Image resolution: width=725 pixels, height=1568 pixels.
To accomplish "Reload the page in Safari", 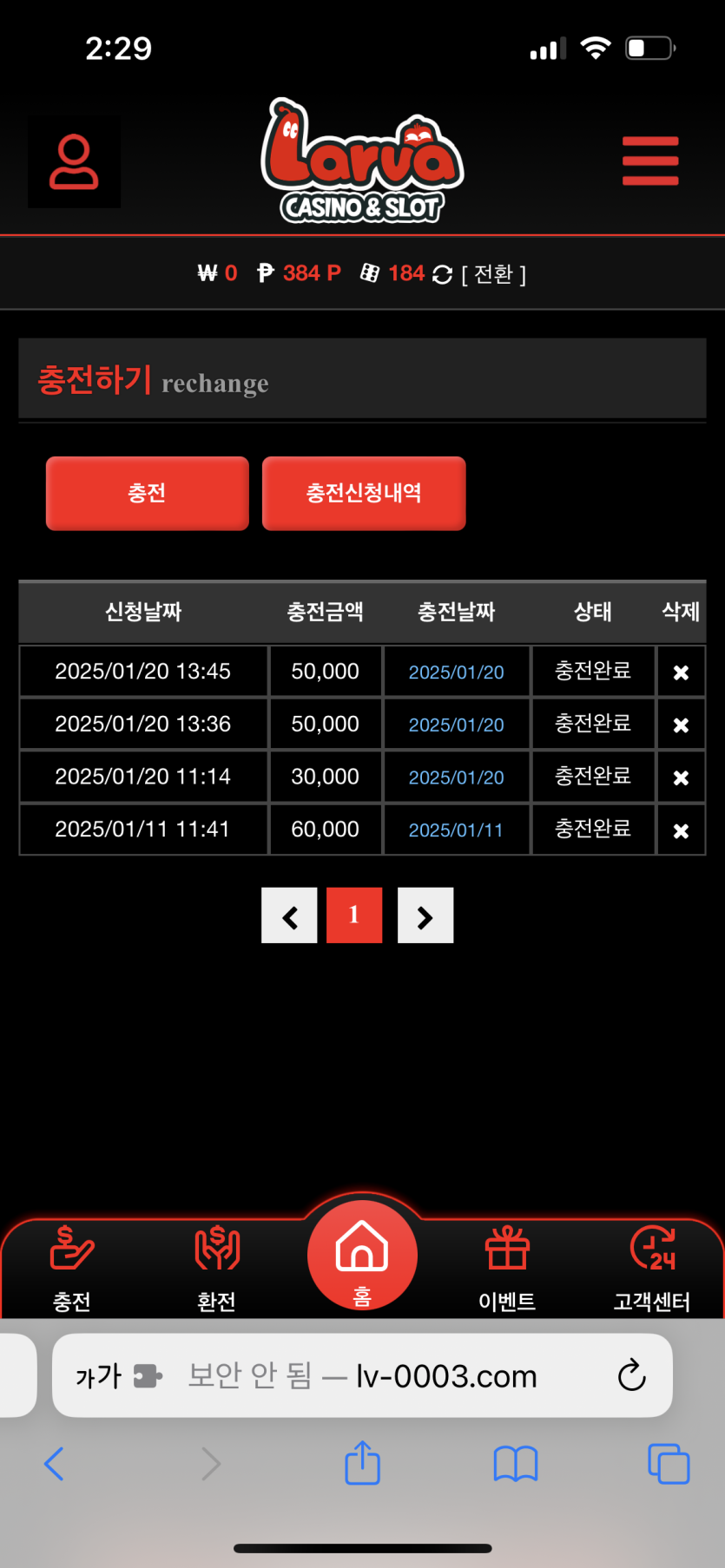I will click(x=631, y=1375).
